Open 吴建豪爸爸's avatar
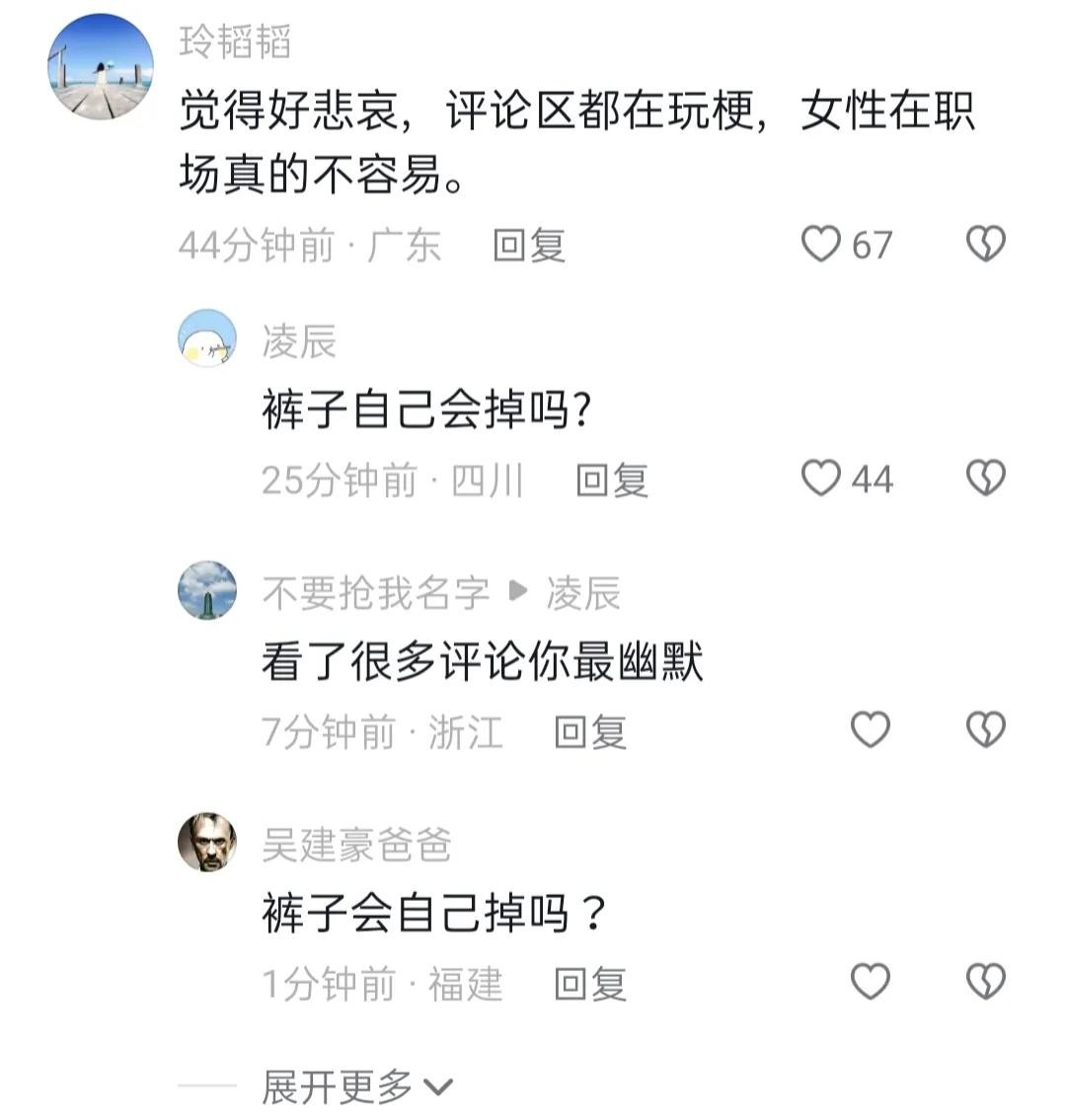Image resolution: width=1066 pixels, height=1120 pixels. (x=207, y=843)
